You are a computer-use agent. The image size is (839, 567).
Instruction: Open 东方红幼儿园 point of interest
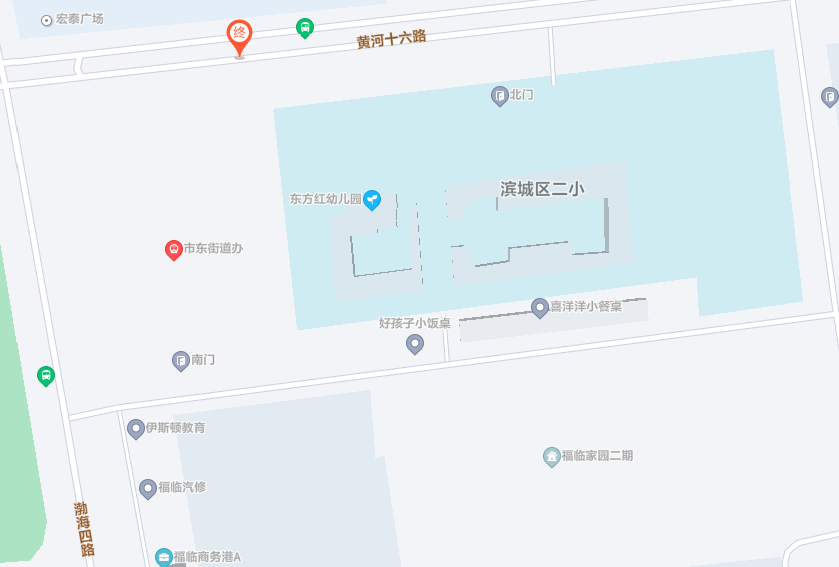point(372,200)
